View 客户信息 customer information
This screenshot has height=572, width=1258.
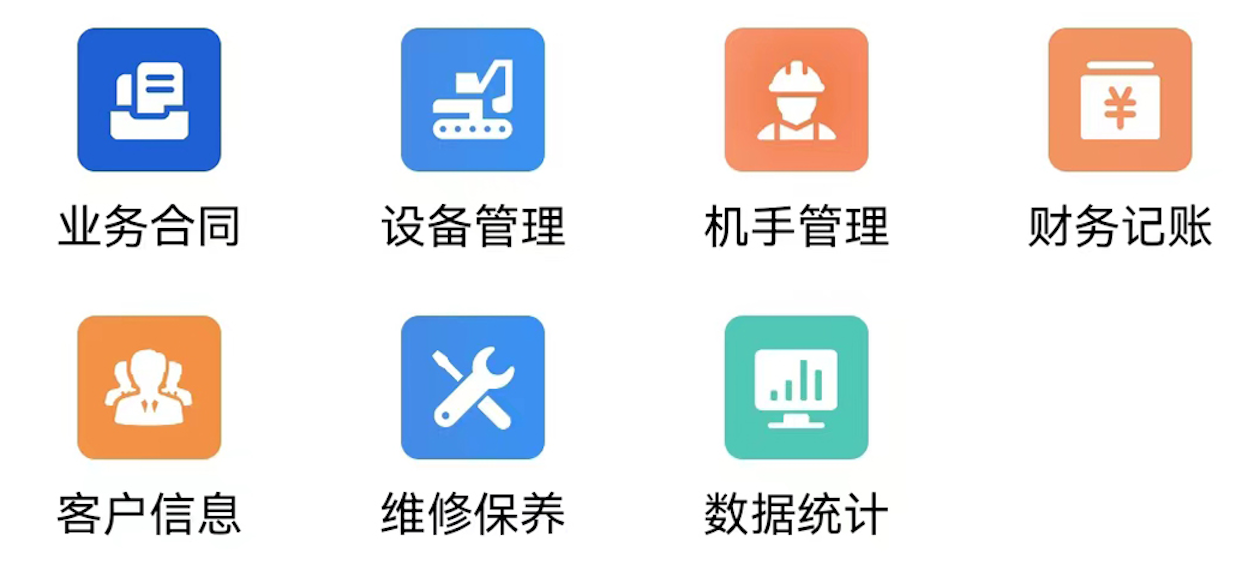pos(149,388)
